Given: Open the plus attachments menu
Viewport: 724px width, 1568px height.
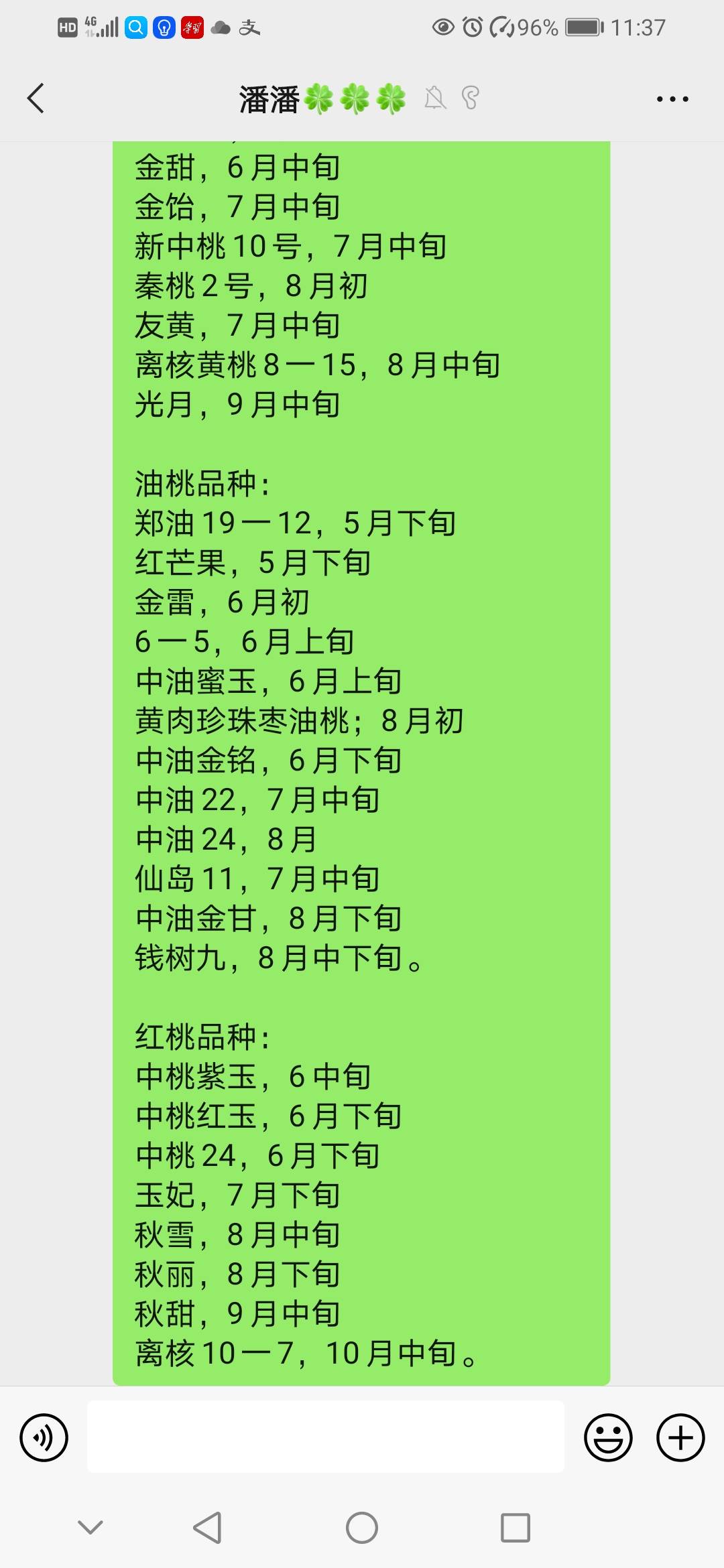Looking at the screenshot, I should pyautogui.click(x=680, y=1437).
